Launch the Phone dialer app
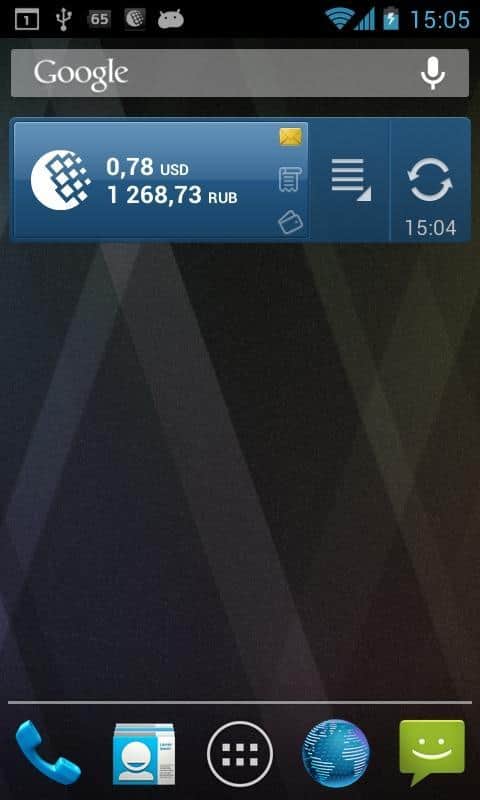 click(x=48, y=752)
